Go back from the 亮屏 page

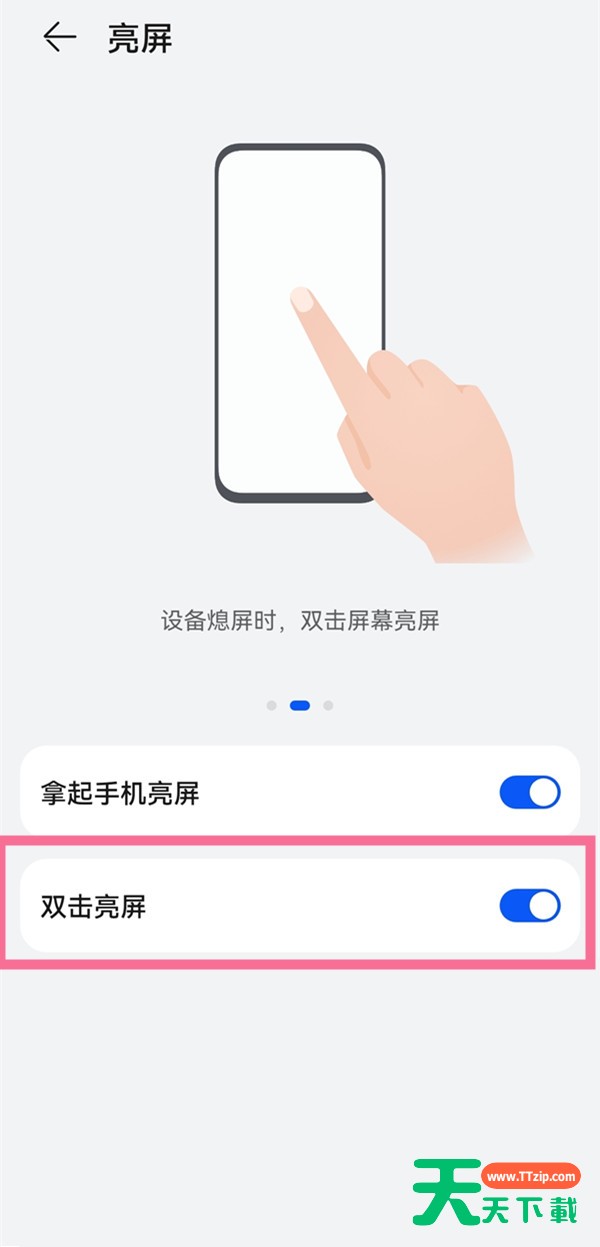pyautogui.click(x=59, y=38)
